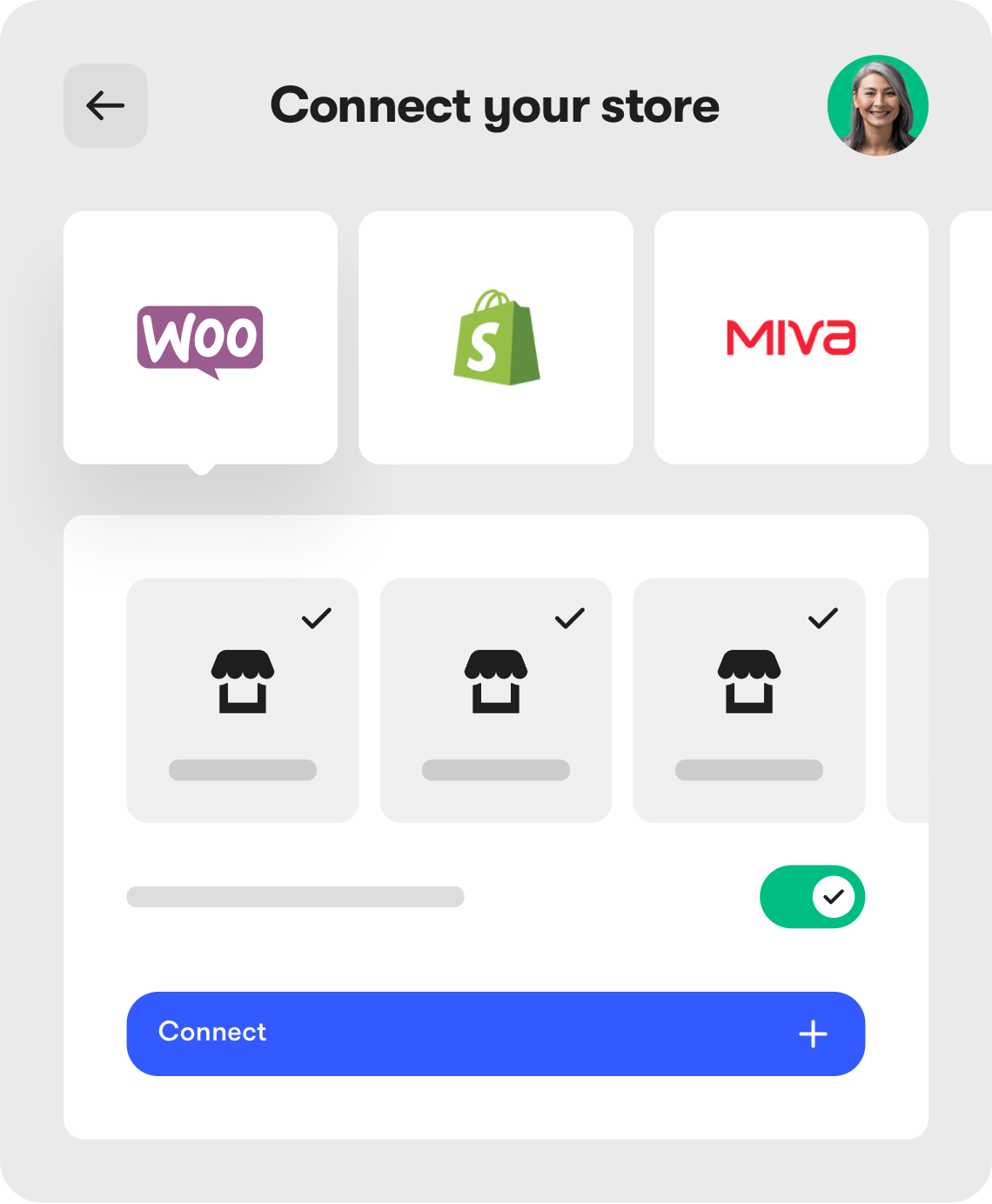Go back using the arrow button
The image size is (992, 1204).
(105, 105)
